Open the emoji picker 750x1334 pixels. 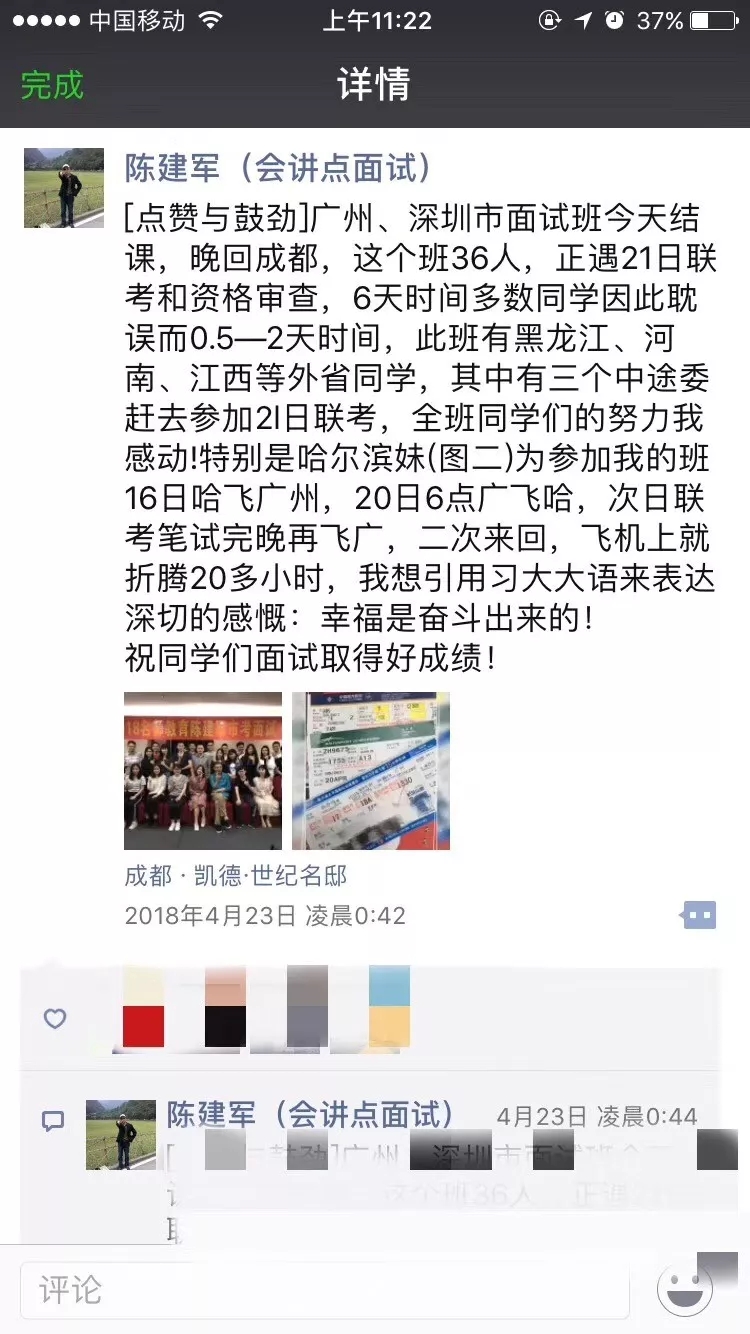coord(685,1289)
